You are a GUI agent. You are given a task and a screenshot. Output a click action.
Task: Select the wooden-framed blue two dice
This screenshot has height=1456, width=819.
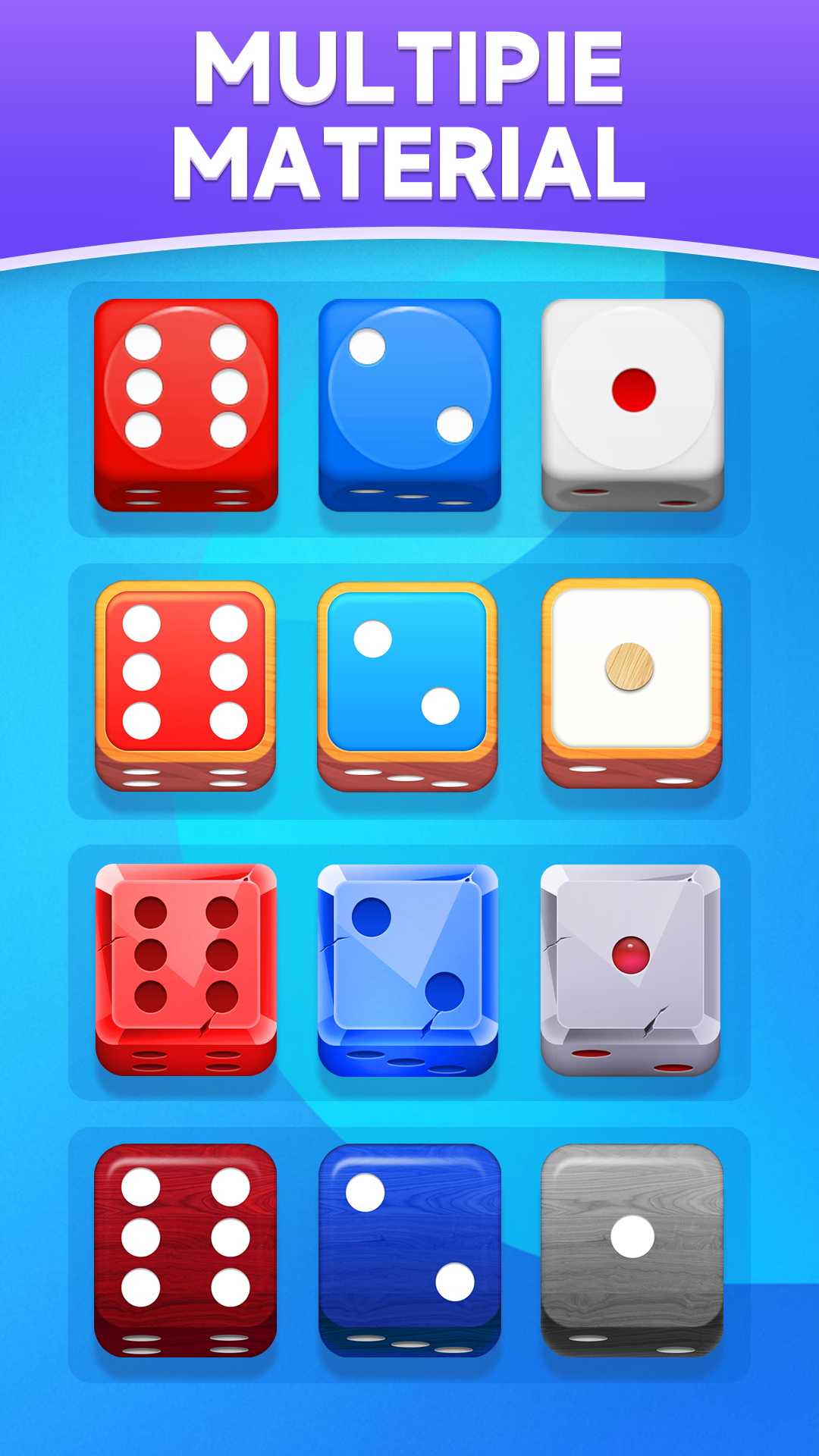pyautogui.click(x=409, y=675)
